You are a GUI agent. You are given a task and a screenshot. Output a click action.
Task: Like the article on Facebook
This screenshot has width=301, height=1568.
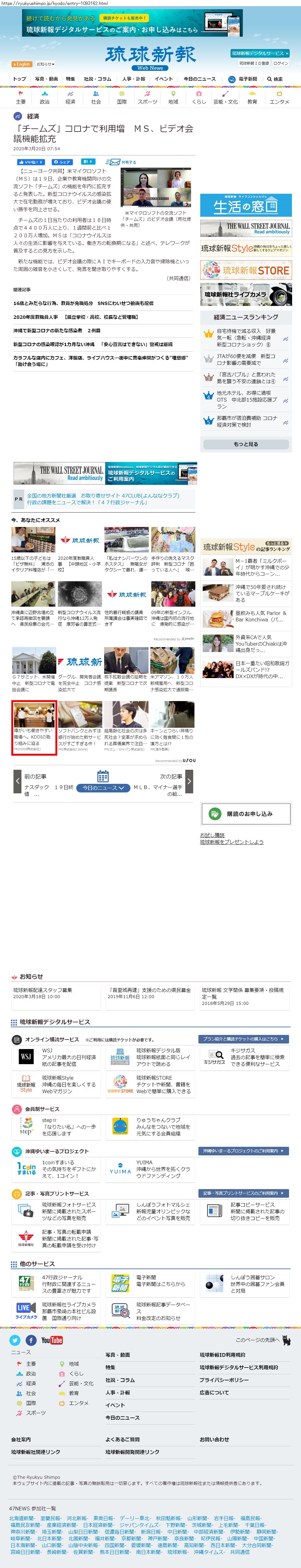tap(30, 162)
